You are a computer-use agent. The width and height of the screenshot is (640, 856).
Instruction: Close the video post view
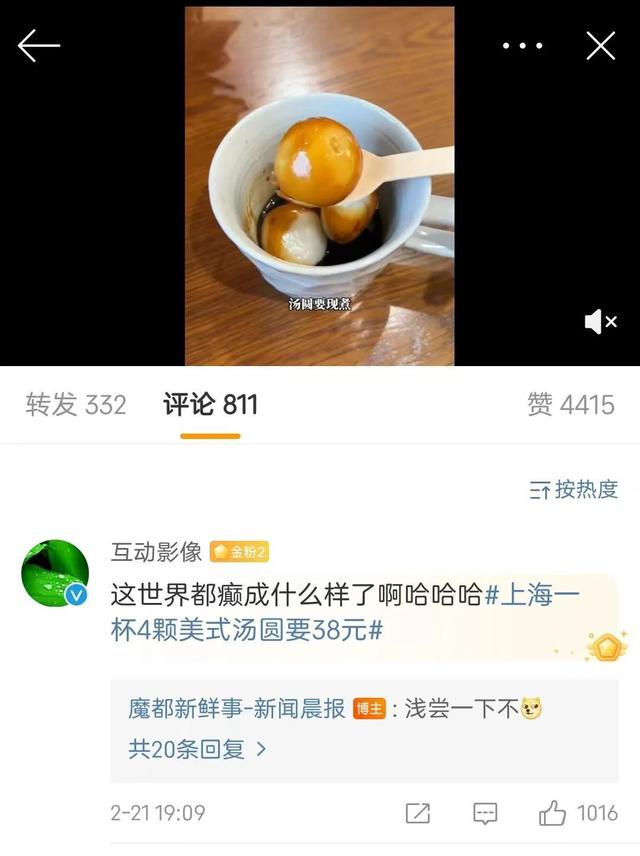(600, 46)
